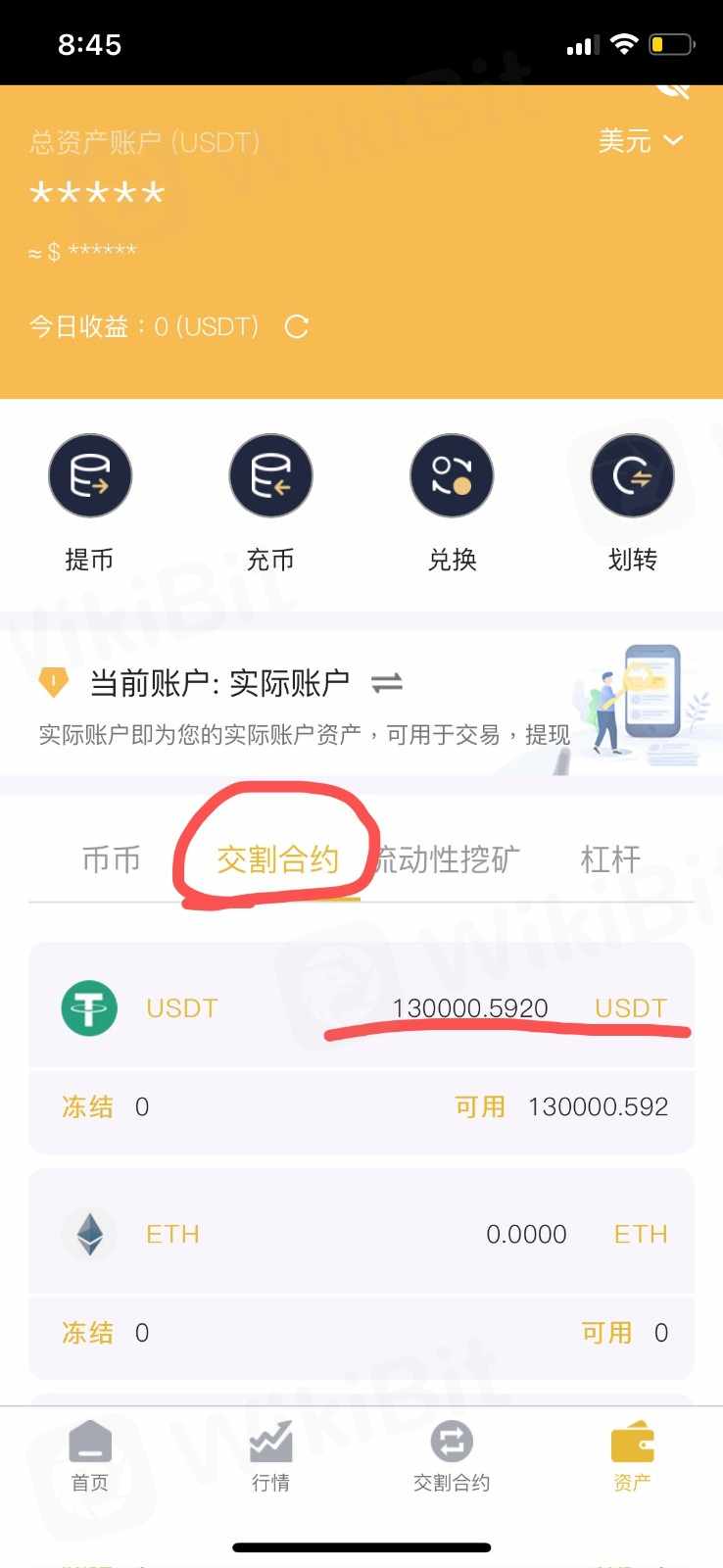Viewport: 723px width, 1568px height.
Task: Open the USDT asset row
Action: [x=361, y=1007]
